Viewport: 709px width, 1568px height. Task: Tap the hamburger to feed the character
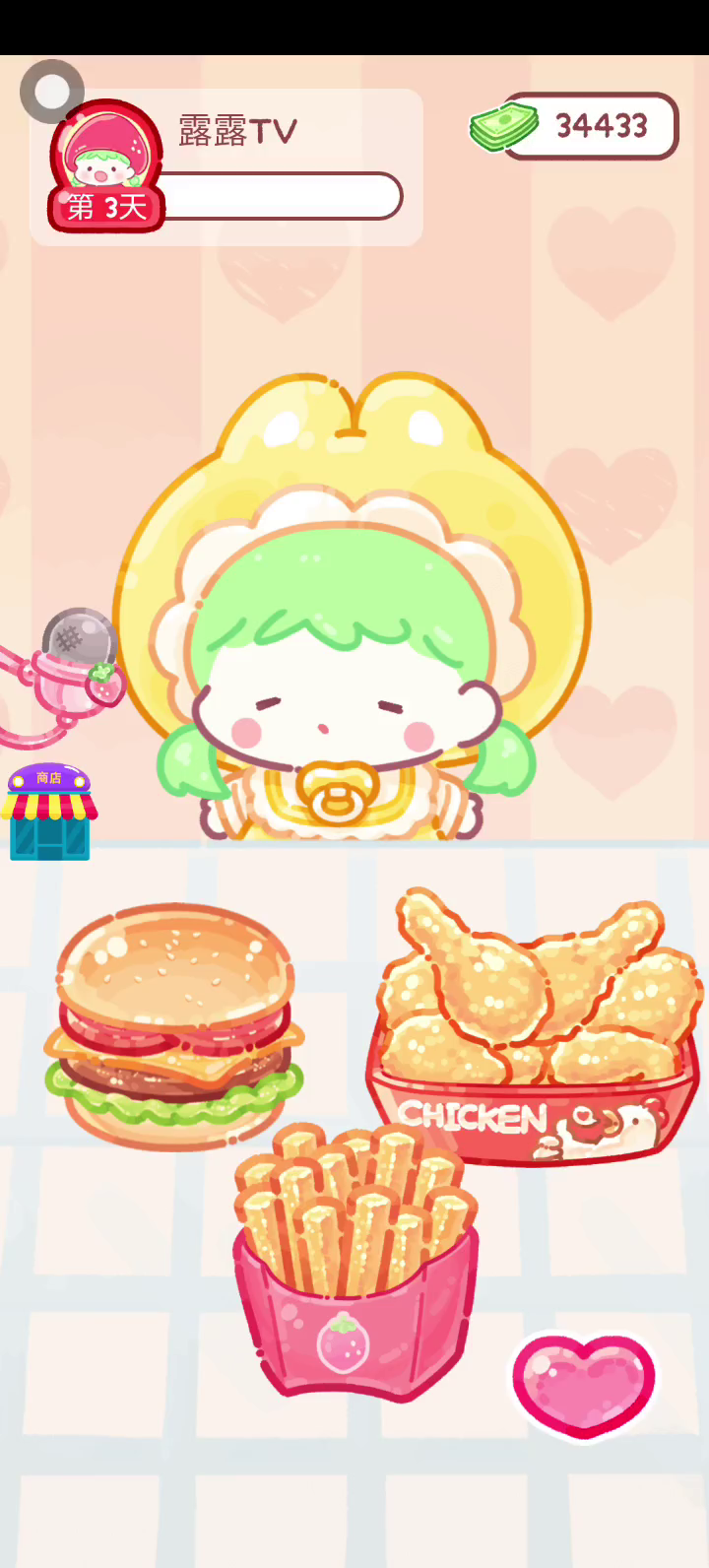pos(174,1029)
